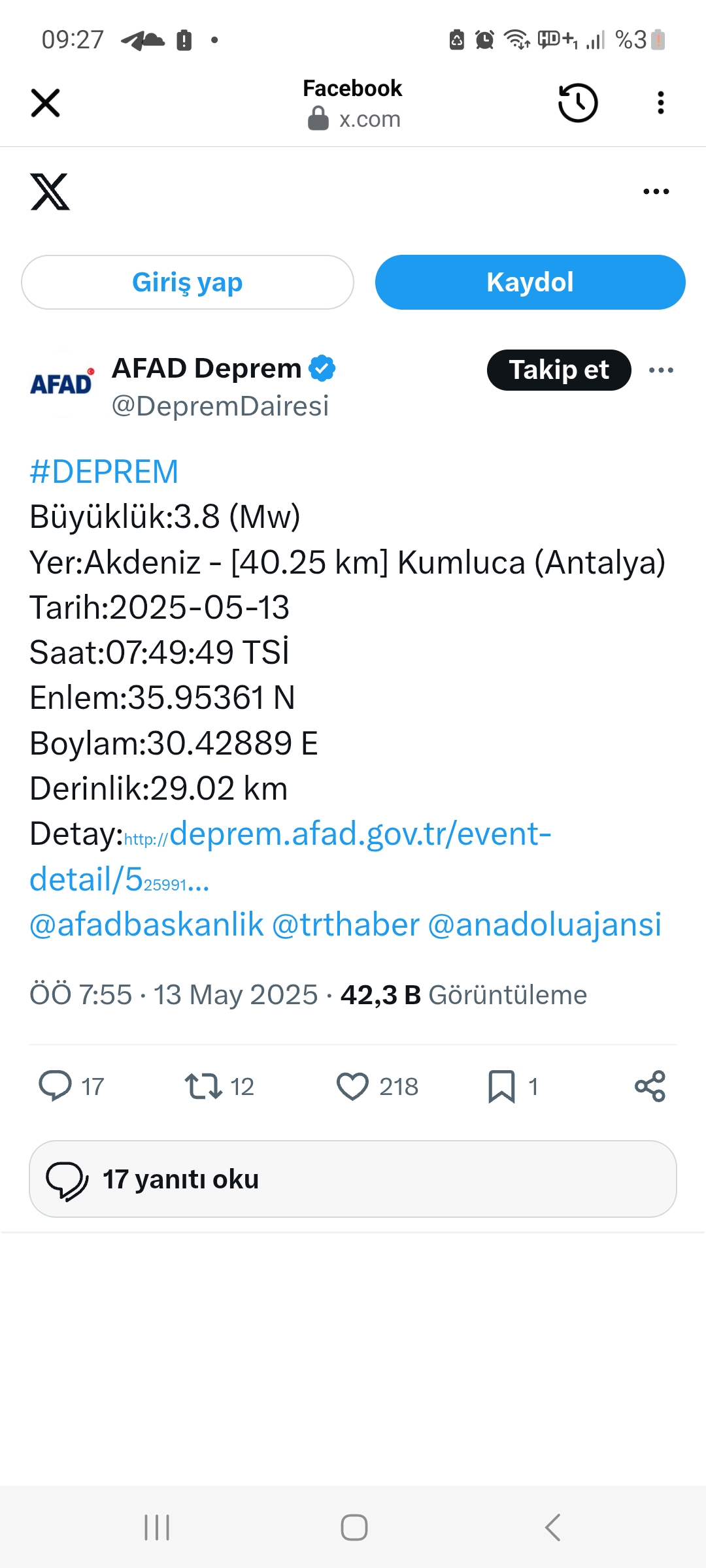Screen dimensions: 706x1568
Task: Open the AFAD Deprem profile
Action: coord(206,369)
